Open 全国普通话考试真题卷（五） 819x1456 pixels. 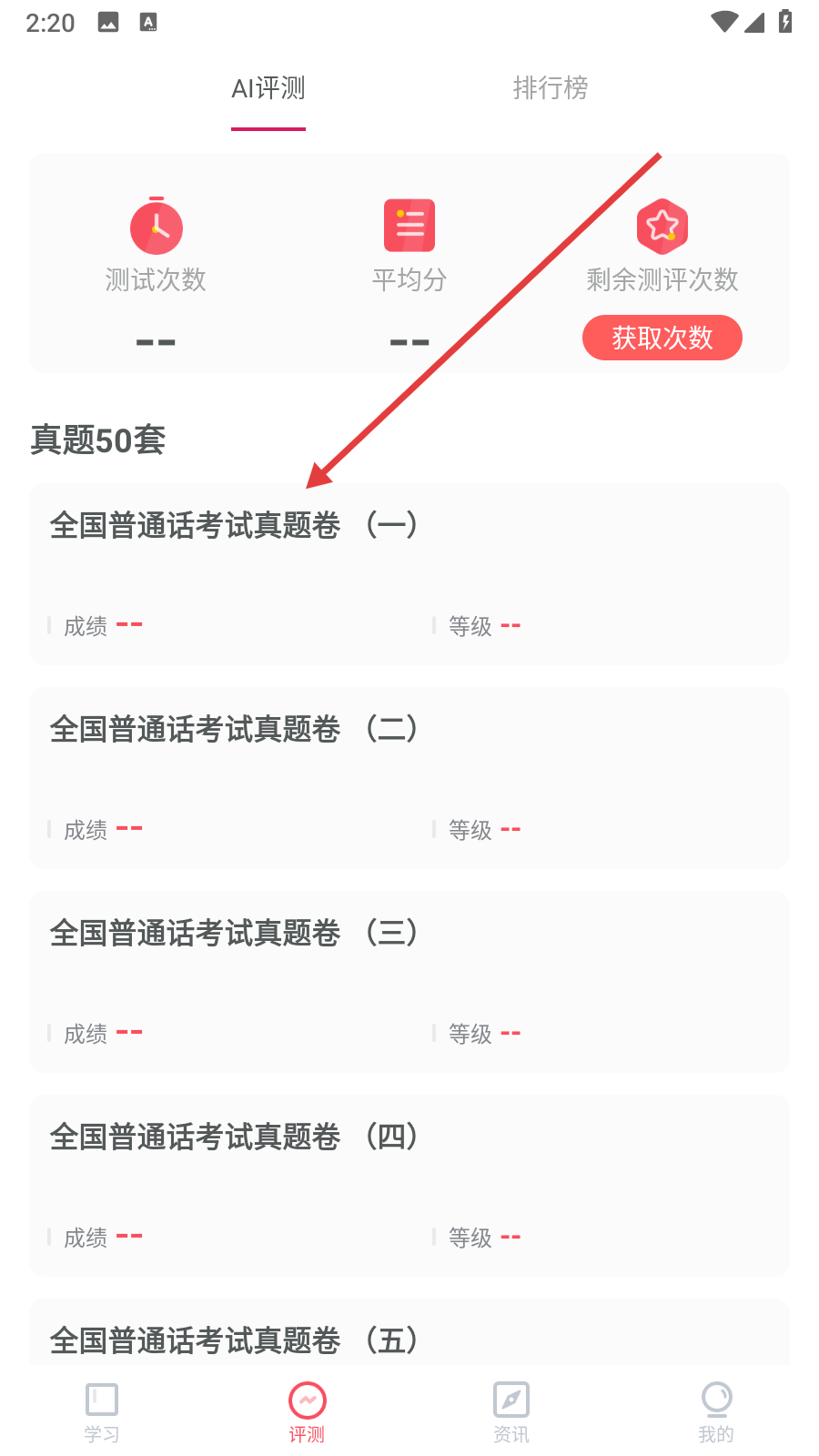point(409,1333)
